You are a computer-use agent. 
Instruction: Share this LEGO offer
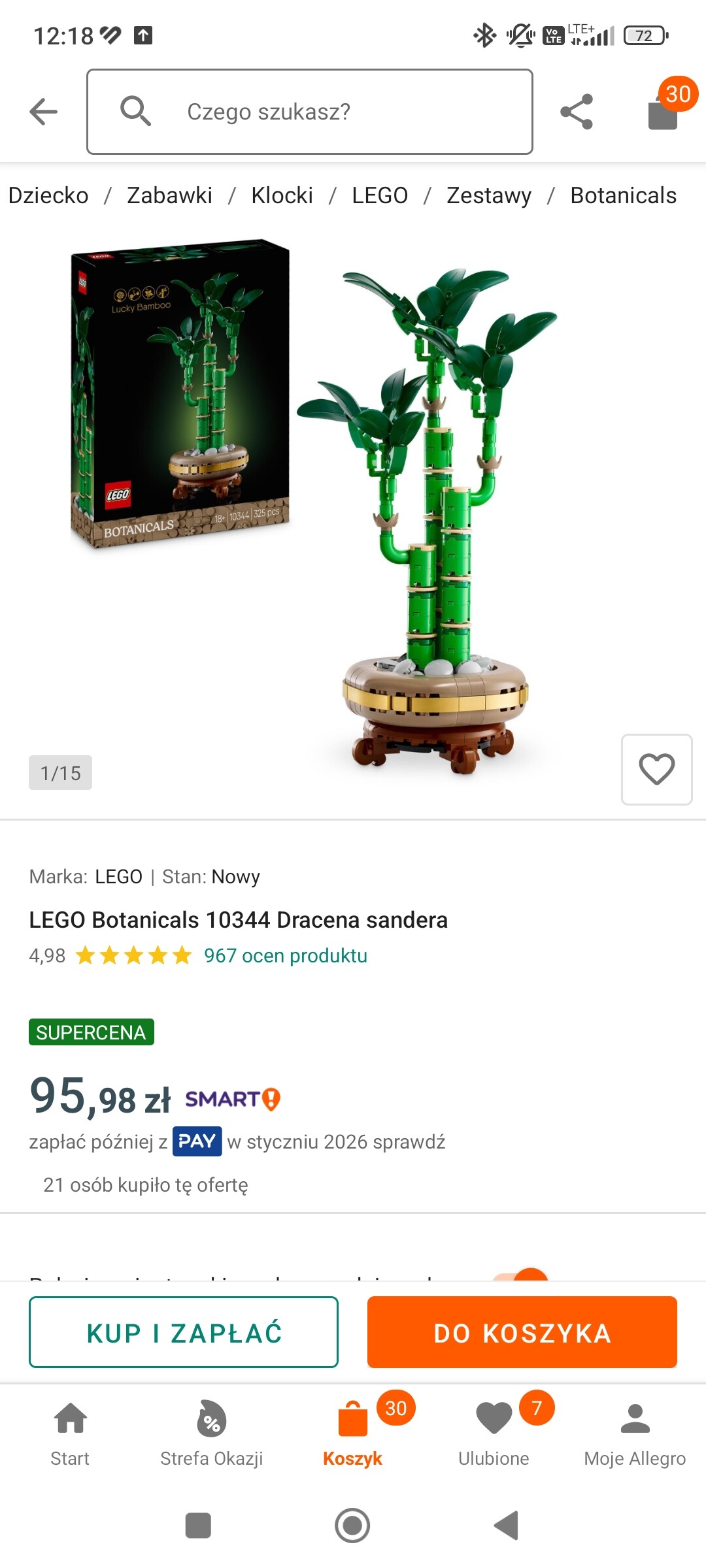pos(577,112)
